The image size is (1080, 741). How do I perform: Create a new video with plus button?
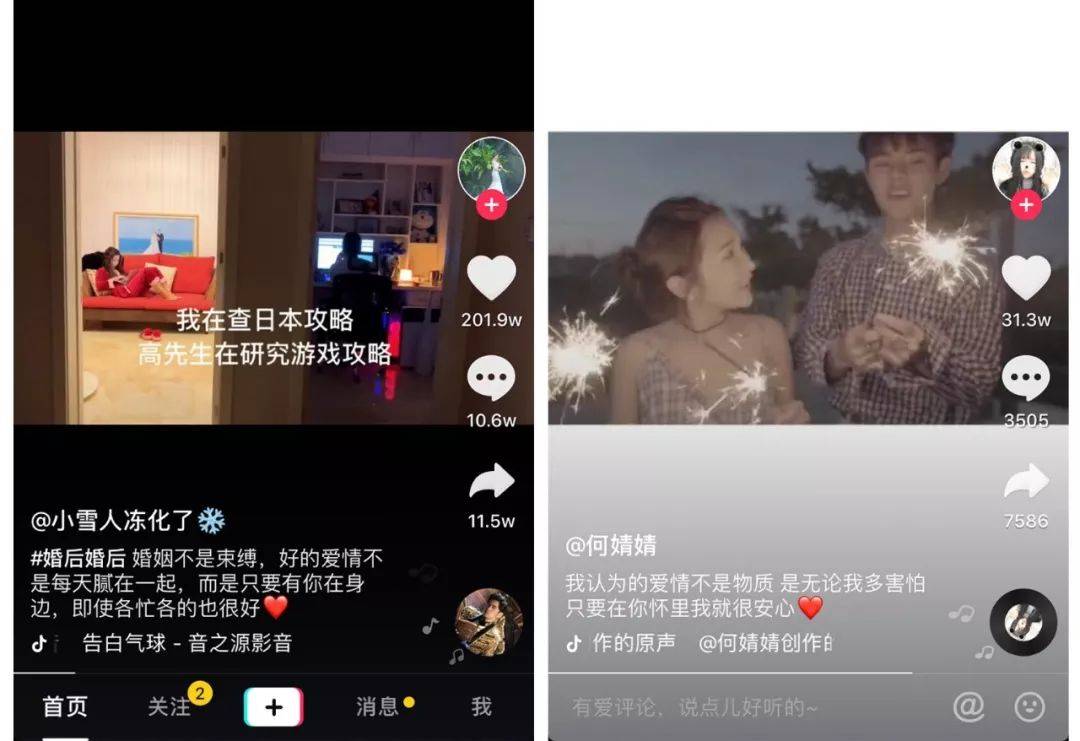click(x=273, y=708)
